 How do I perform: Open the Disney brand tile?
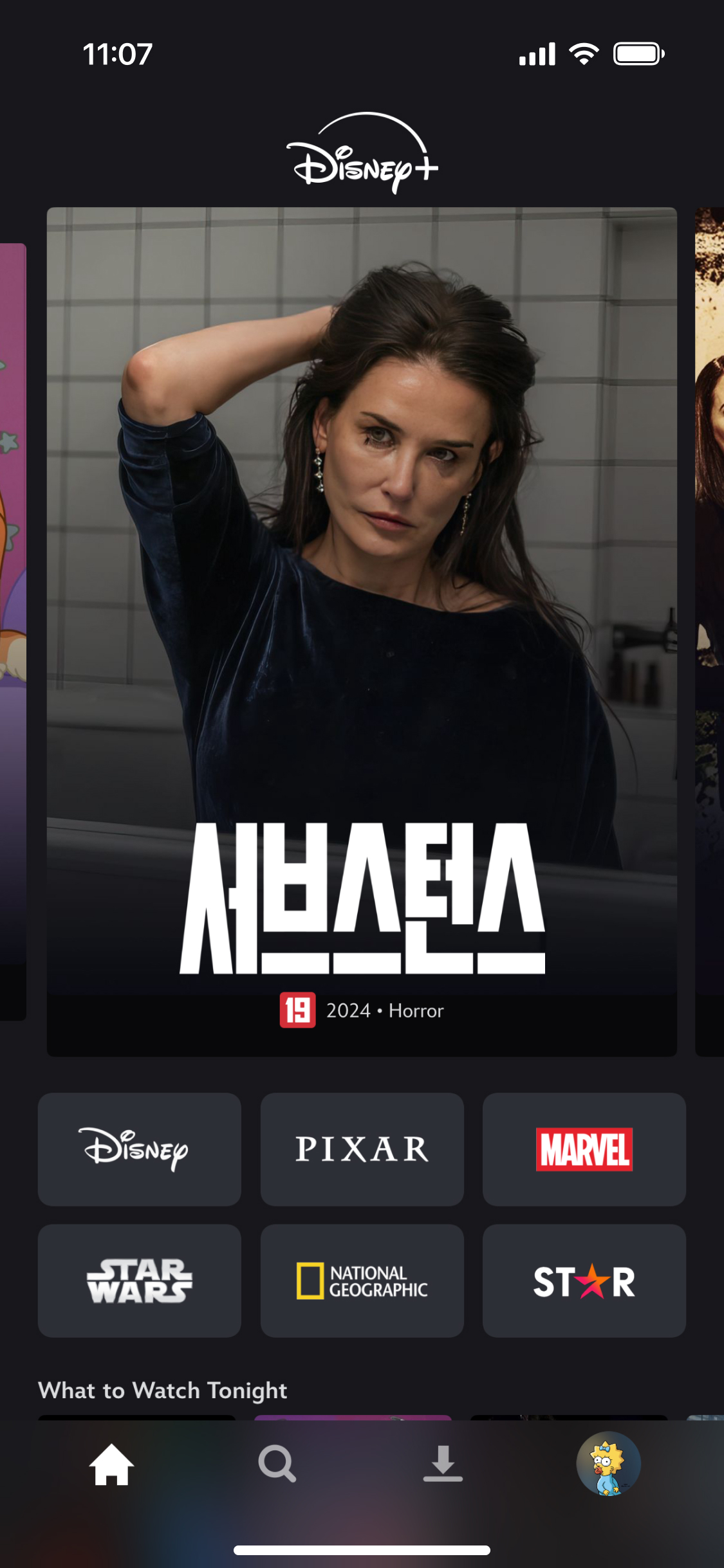(x=139, y=1149)
